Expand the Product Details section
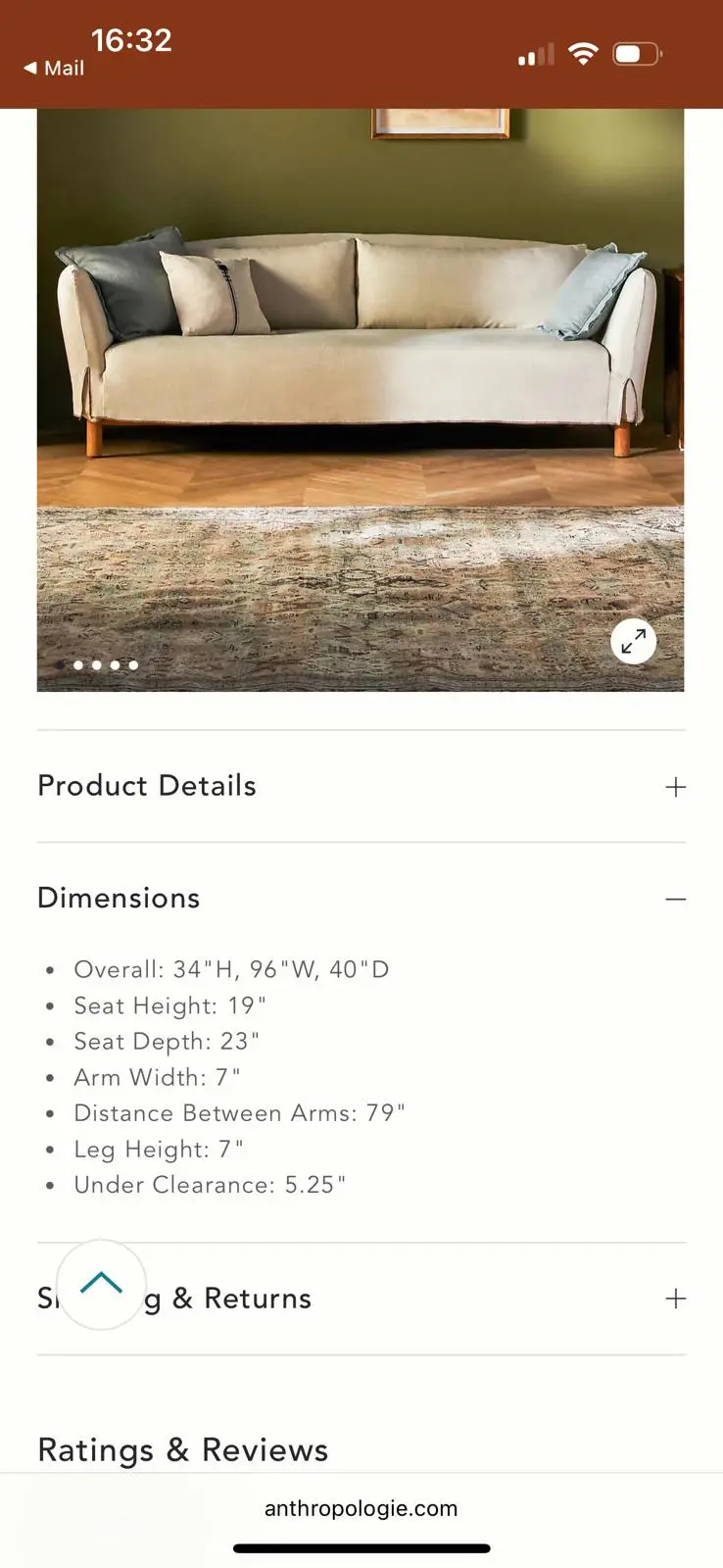Image resolution: width=723 pixels, height=1568 pixels. click(361, 786)
